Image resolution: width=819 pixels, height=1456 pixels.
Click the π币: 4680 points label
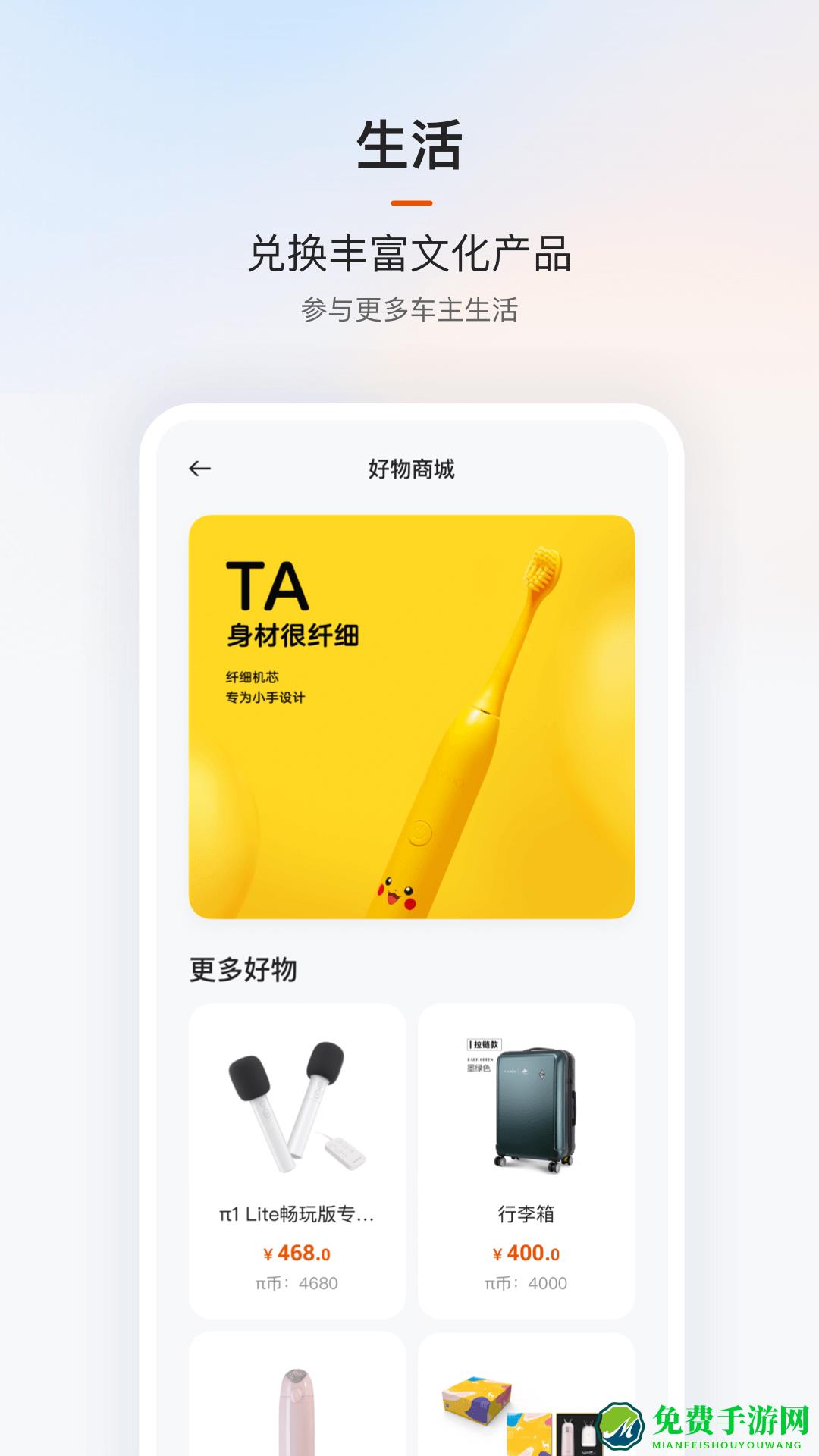click(298, 1282)
